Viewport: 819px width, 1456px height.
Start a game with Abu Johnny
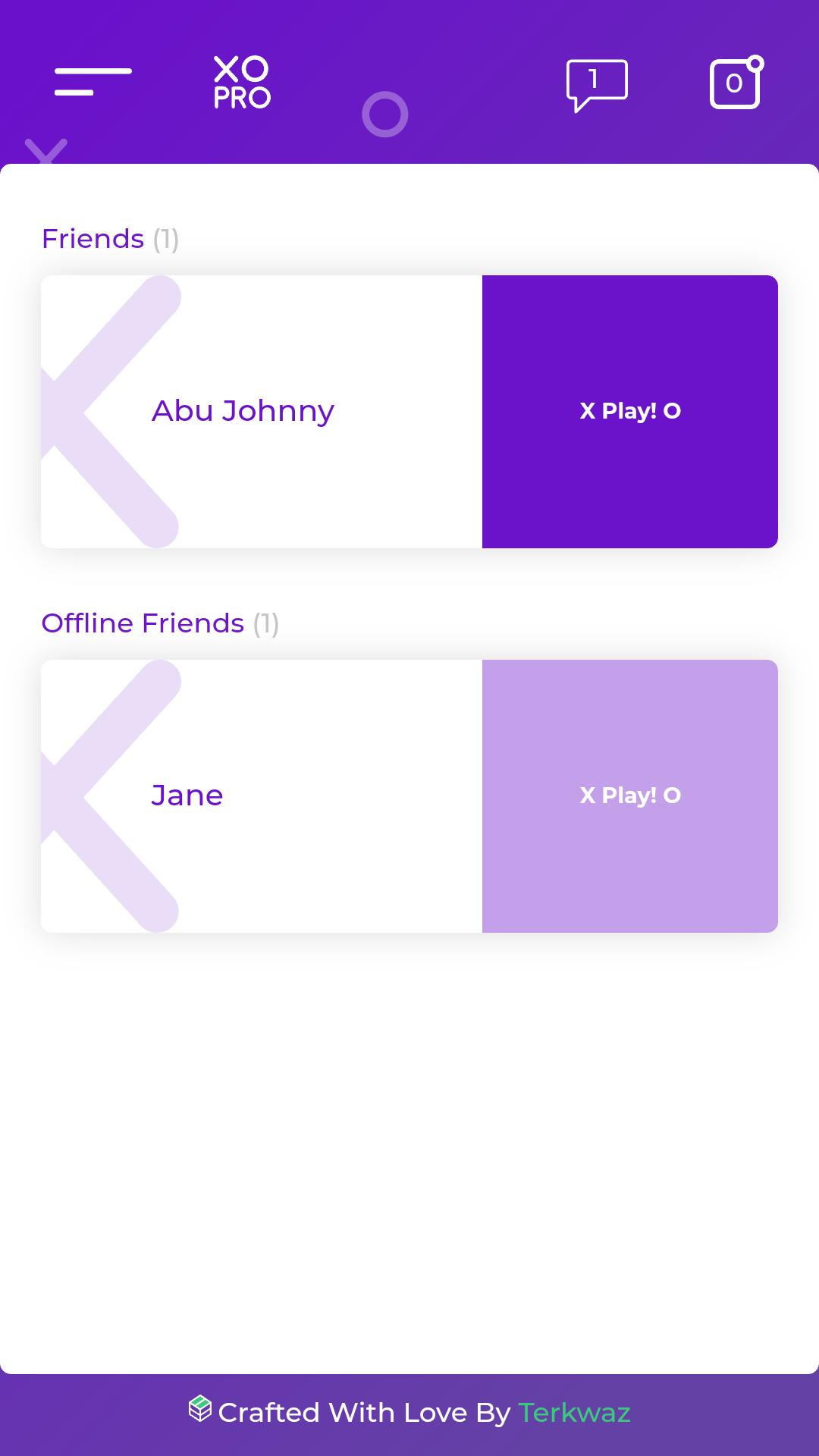point(629,411)
